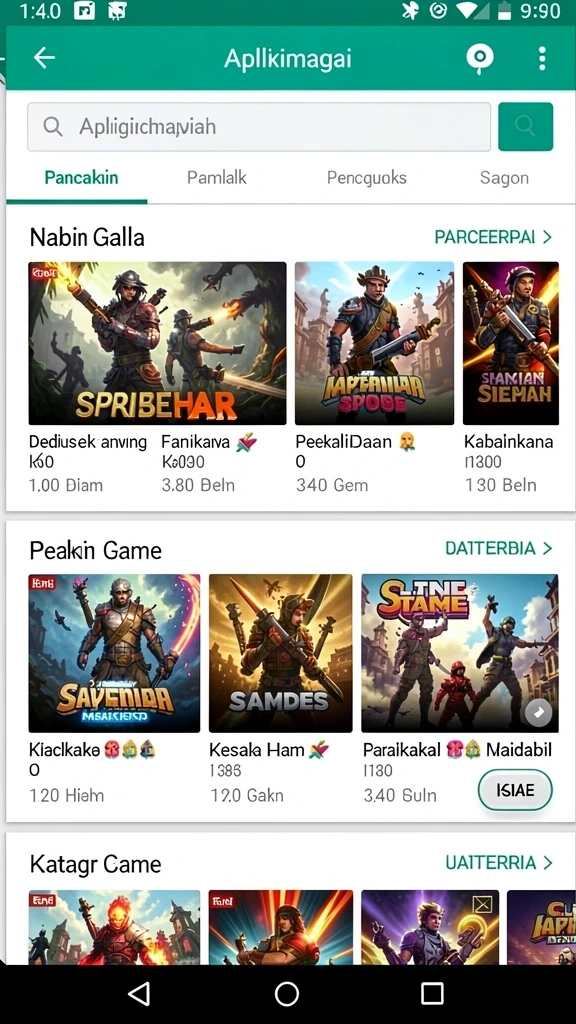The width and height of the screenshot is (576, 1024).
Task: Go to the system home screen
Action: coord(287,993)
